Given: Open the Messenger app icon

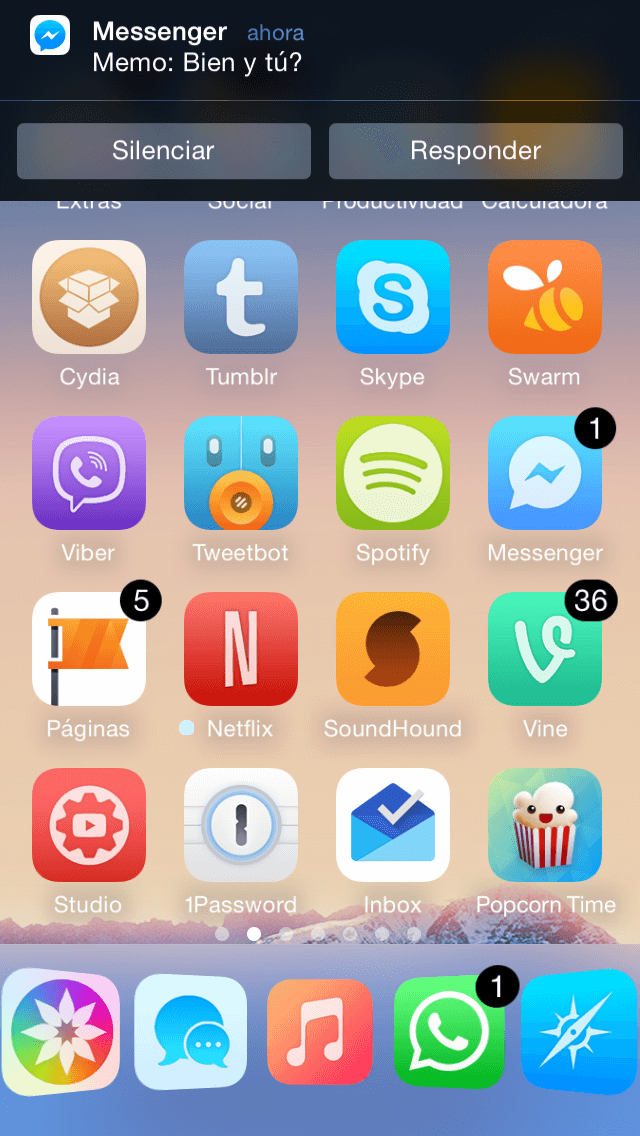Looking at the screenshot, I should [545, 473].
